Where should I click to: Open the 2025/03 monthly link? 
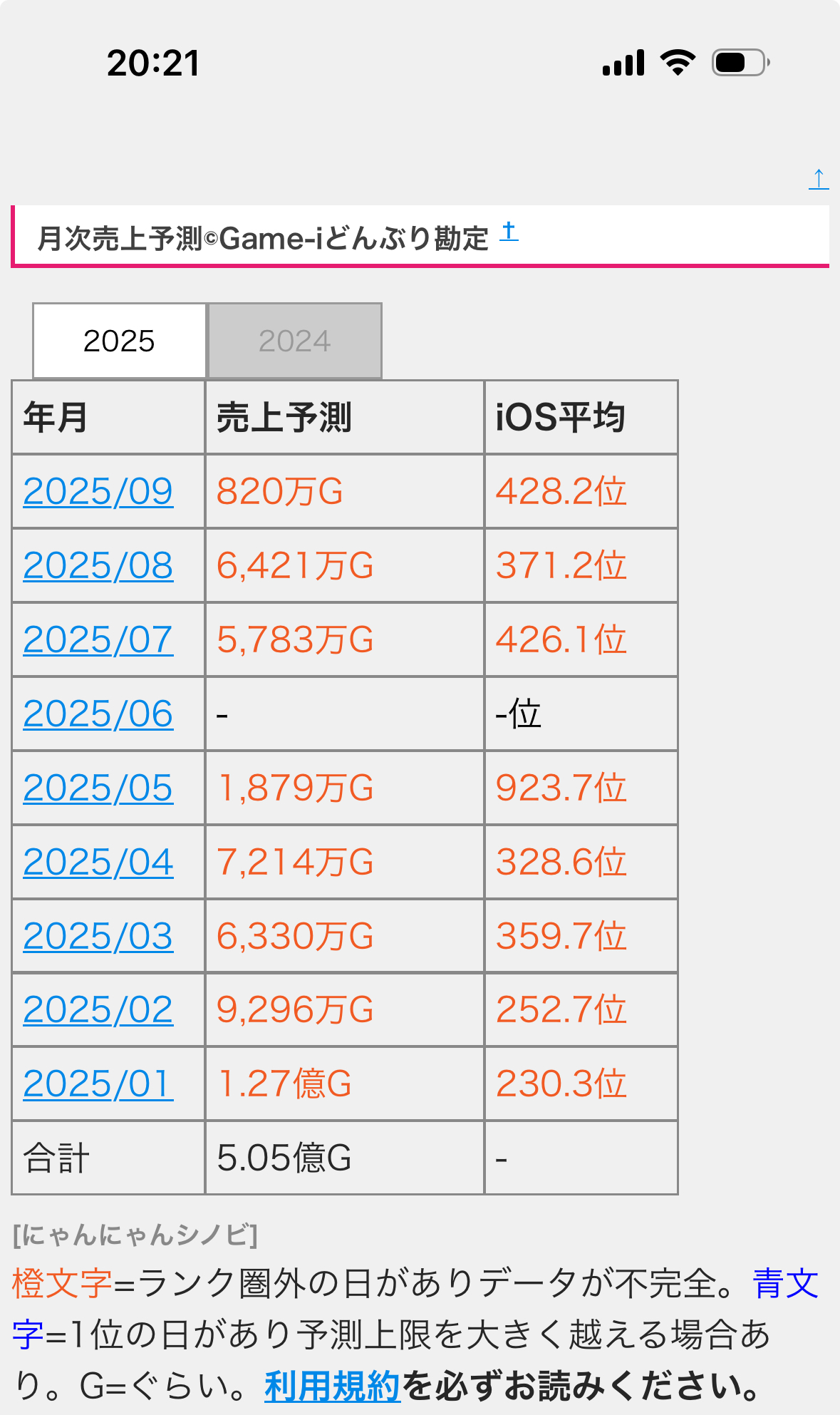pos(98,936)
